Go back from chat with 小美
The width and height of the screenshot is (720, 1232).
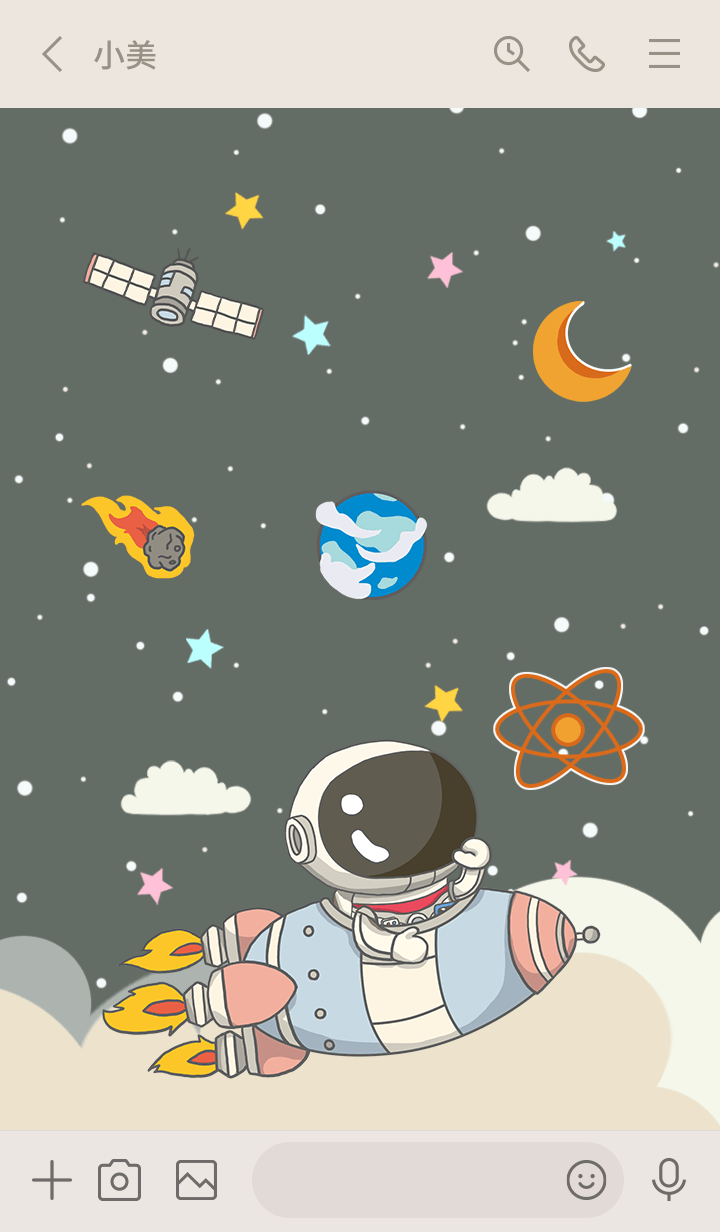[x=52, y=54]
